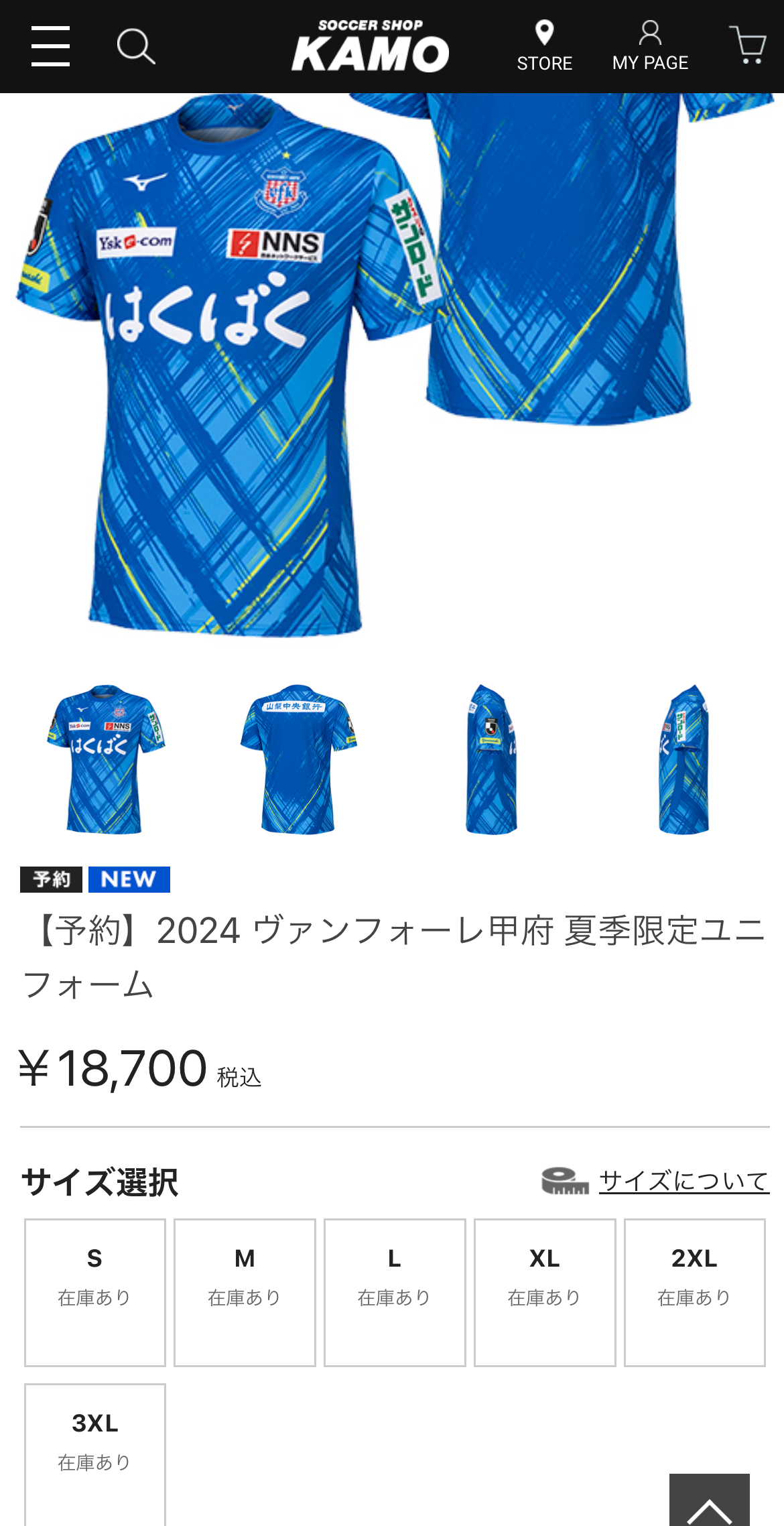784x1526 pixels.
Task: Open MY PAGE account
Action: pyautogui.click(x=650, y=46)
